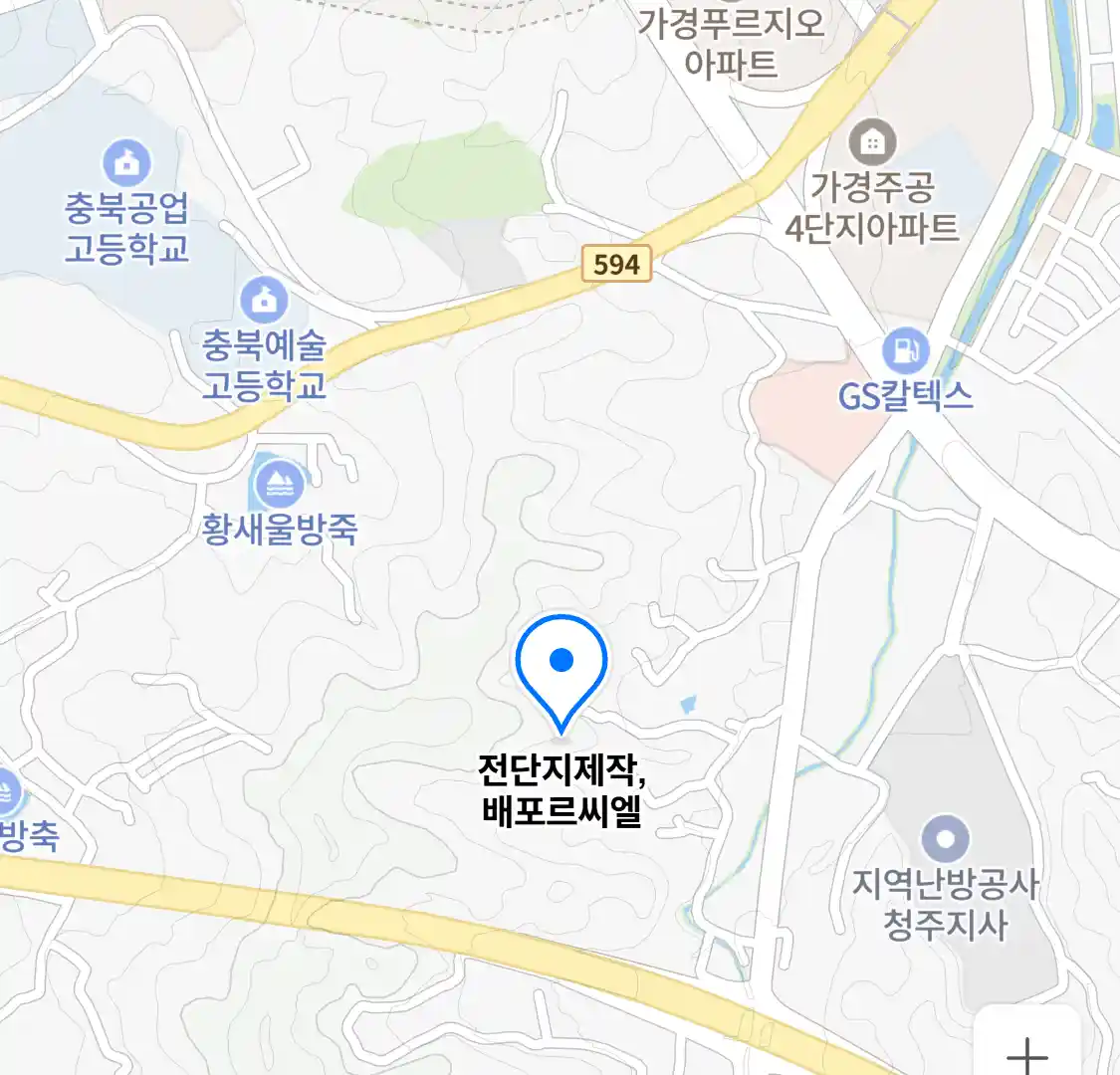Open the GS칼텍스 gas station marker
This screenshot has width=1120, height=1075.
point(905,351)
